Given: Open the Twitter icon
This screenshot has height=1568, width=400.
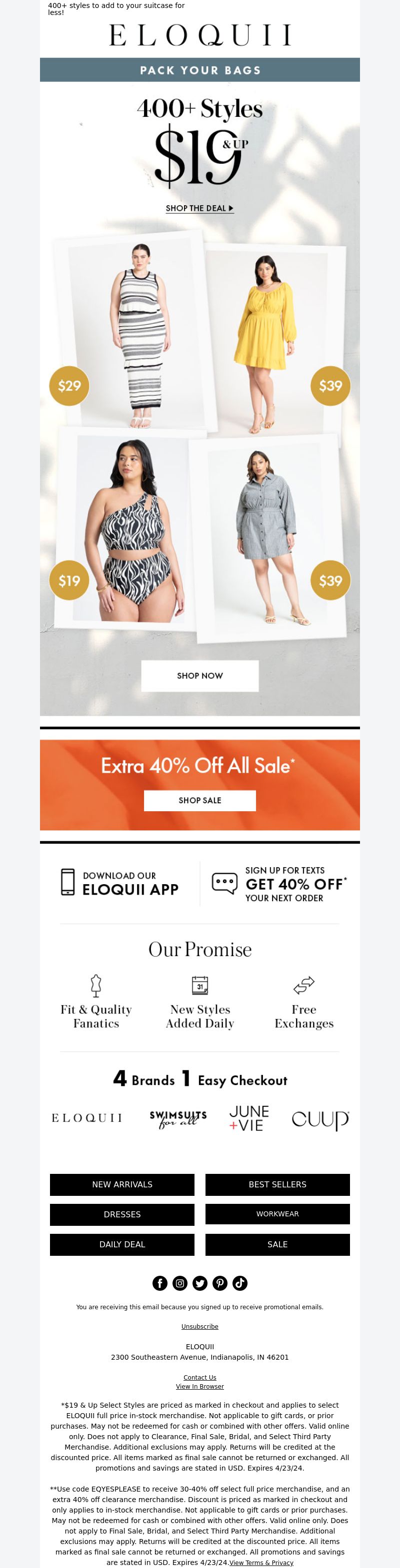Looking at the screenshot, I should (x=199, y=1283).
